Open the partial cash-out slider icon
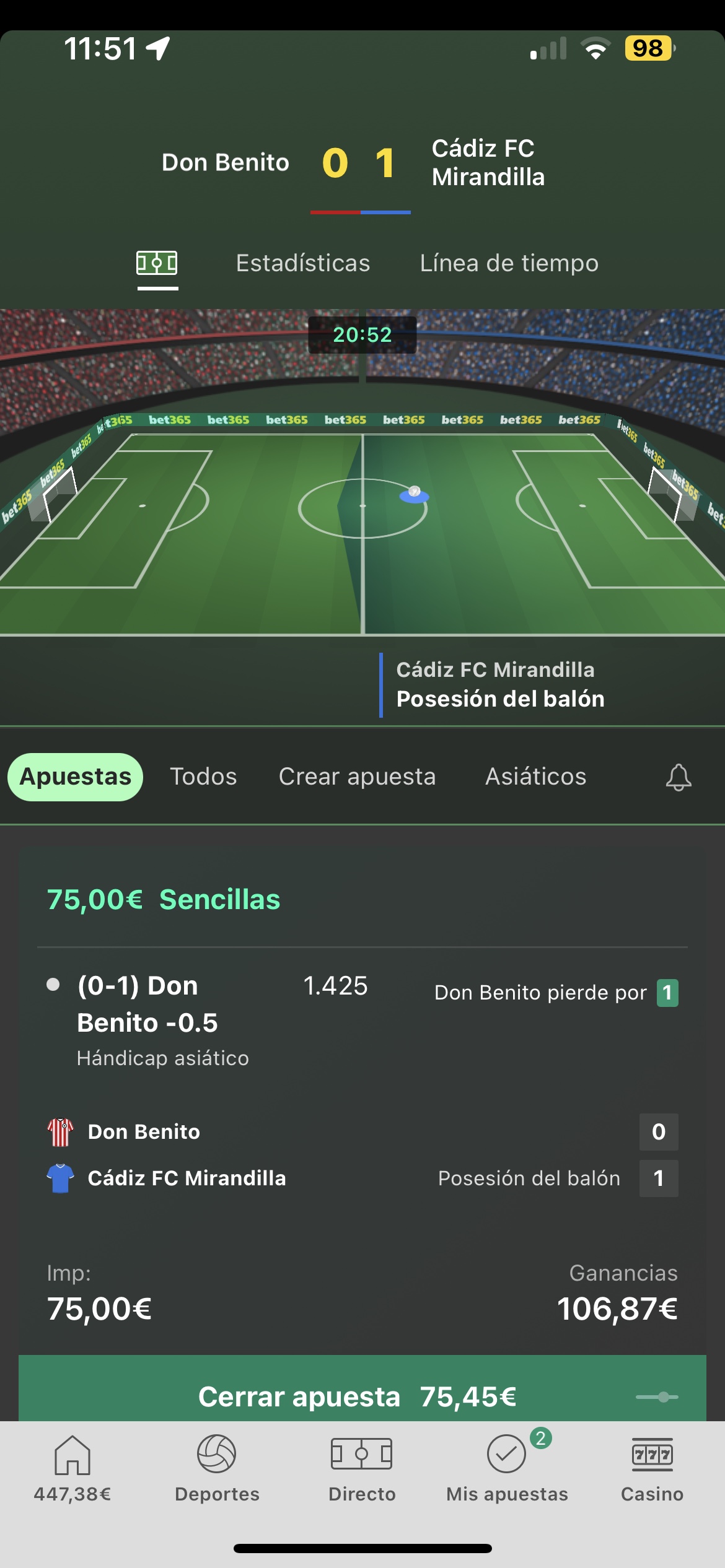 [x=657, y=1396]
